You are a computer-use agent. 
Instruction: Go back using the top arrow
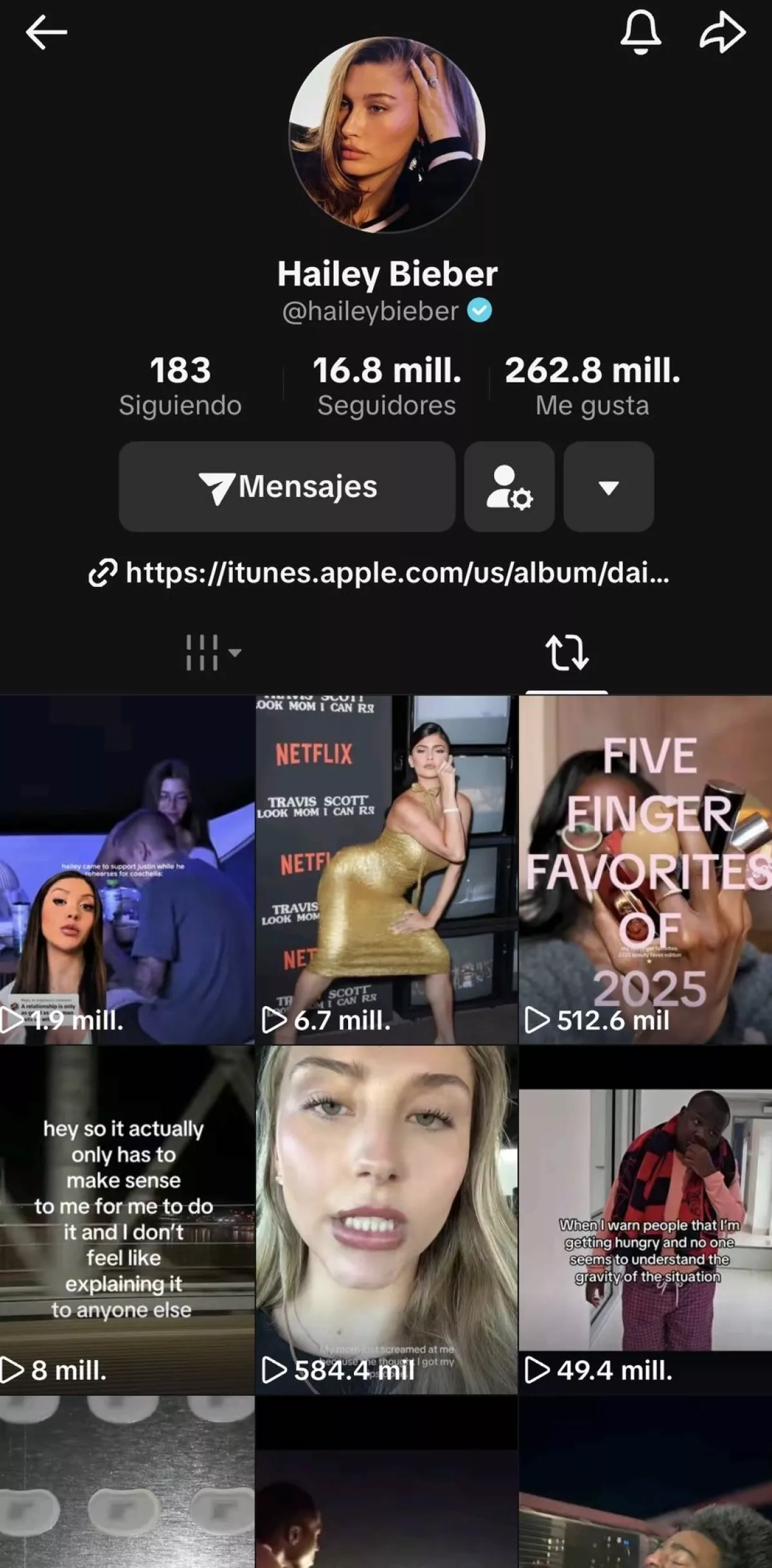pos(46,32)
